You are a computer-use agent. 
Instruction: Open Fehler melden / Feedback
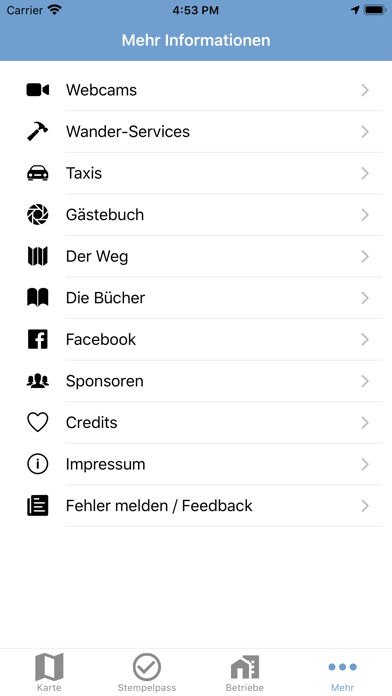click(x=196, y=506)
